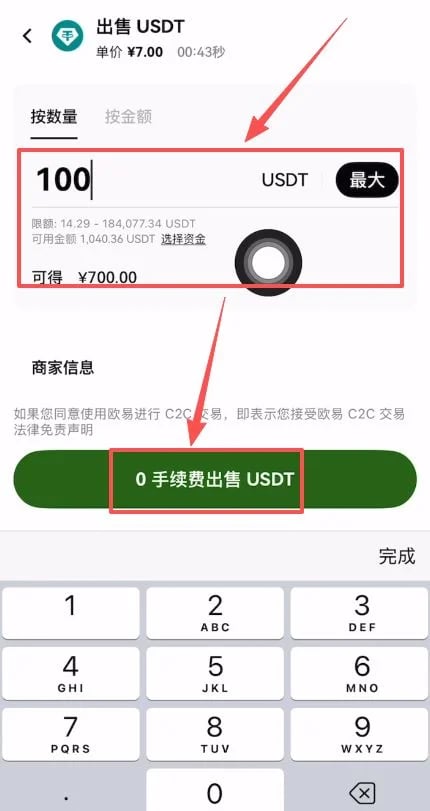
Task: Dismiss the keyboard with 完成
Action: [x=397, y=556]
